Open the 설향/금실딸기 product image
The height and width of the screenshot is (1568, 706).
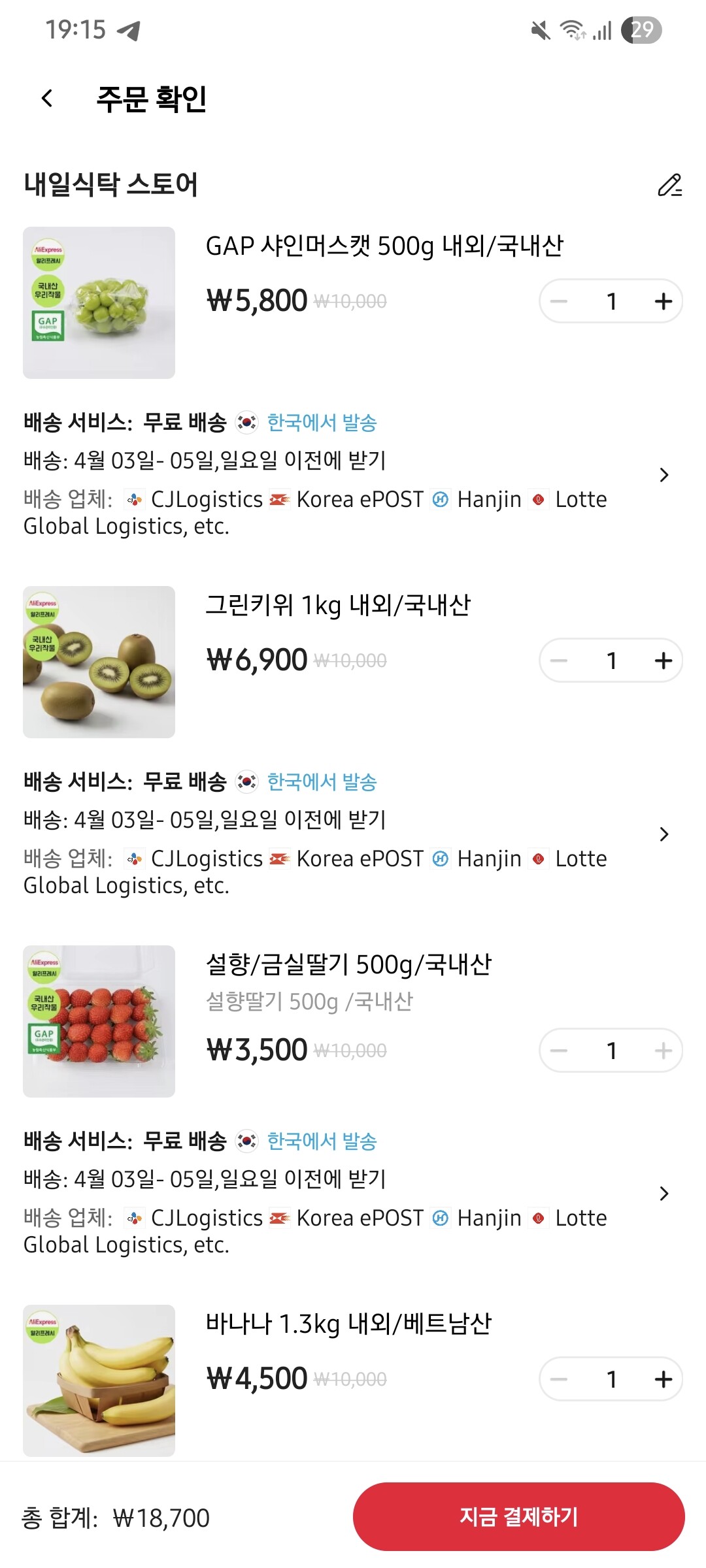click(99, 1021)
